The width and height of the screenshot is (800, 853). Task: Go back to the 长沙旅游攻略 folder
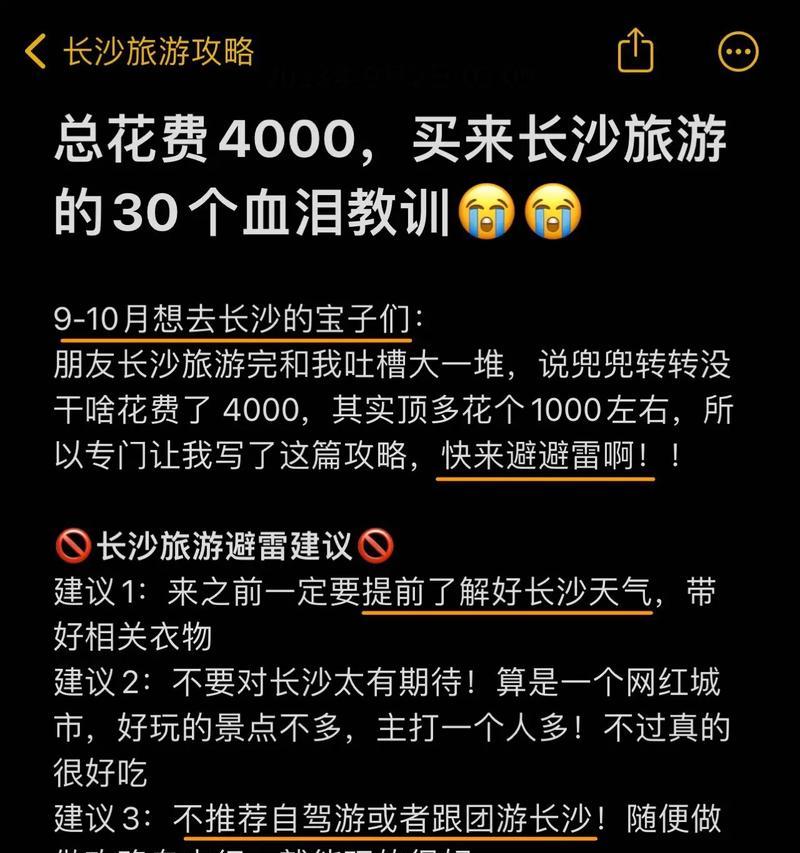coord(140,50)
